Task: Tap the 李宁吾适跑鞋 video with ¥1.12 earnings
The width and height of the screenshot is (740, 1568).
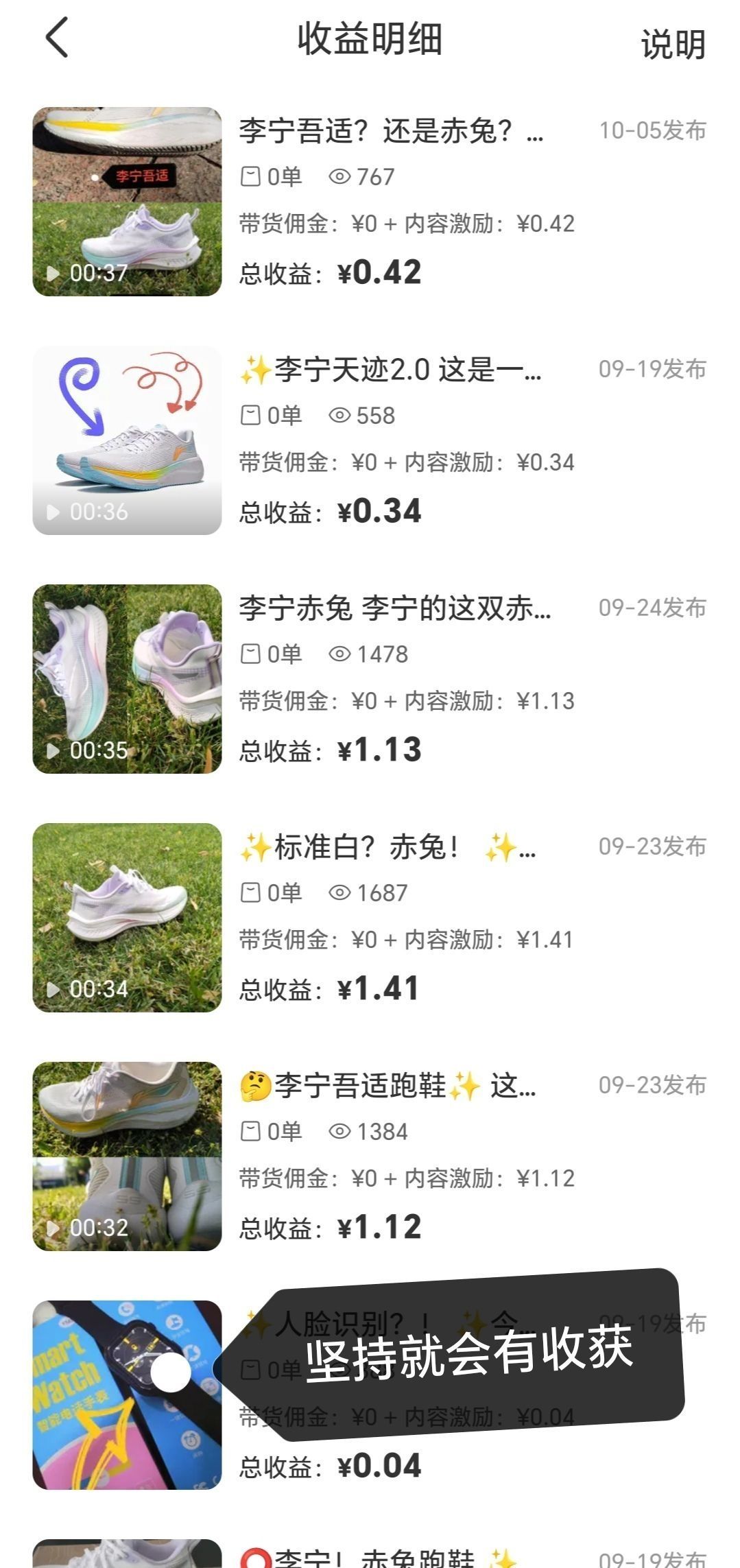Action: [x=128, y=1156]
